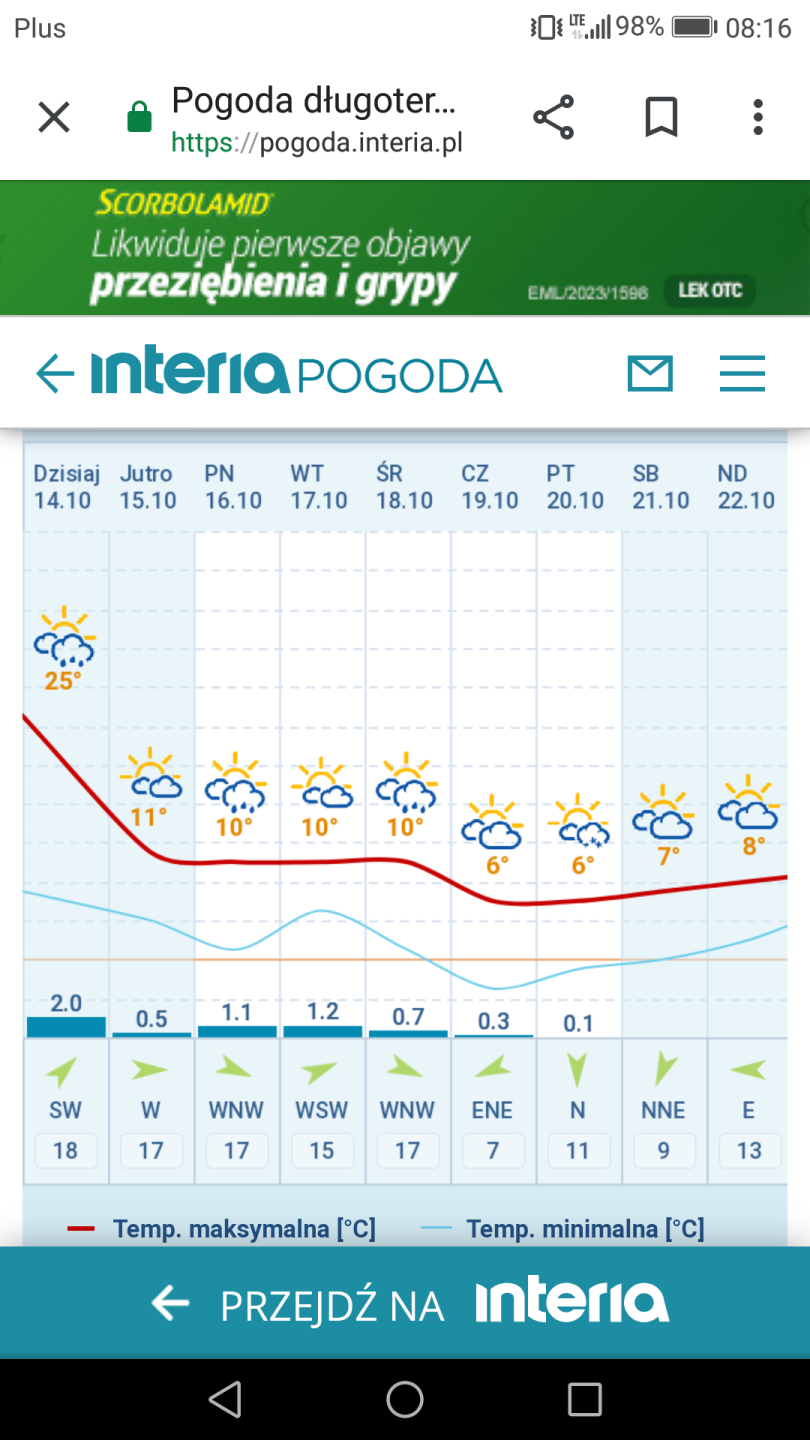The width and height of the screenshot is (810, 1440).
Task: Tap the Przejdź na Interia banner
Action: coord(405,1303)
